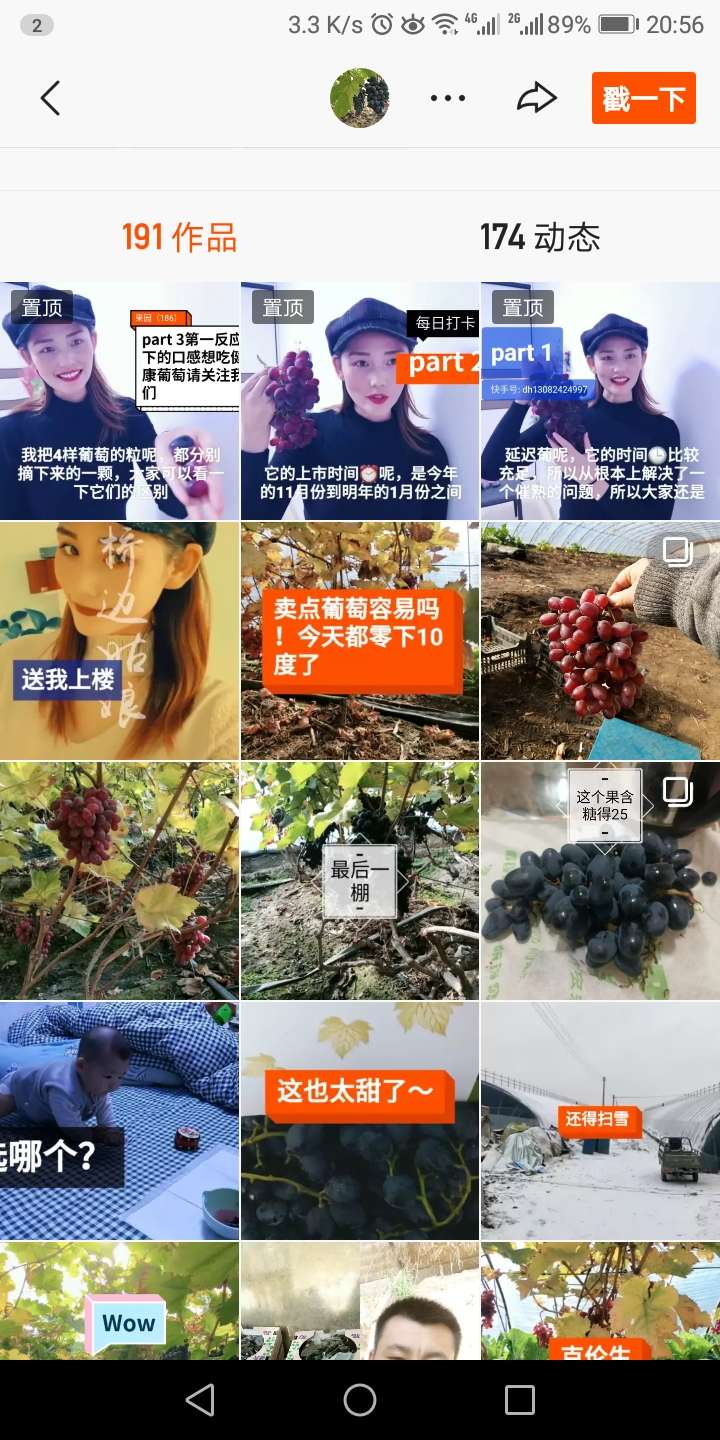Go back using the top-left arrow
The height and width of the screenshot is (1440, 720).
click(50, 98)
